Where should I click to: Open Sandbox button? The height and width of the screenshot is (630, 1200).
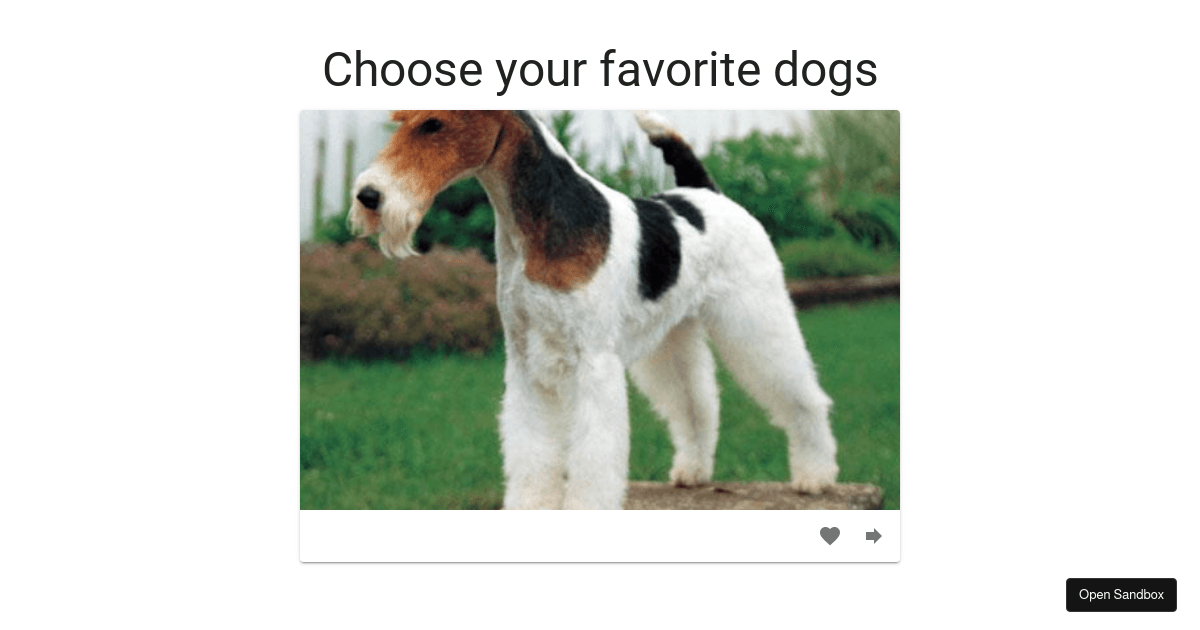1121,595
